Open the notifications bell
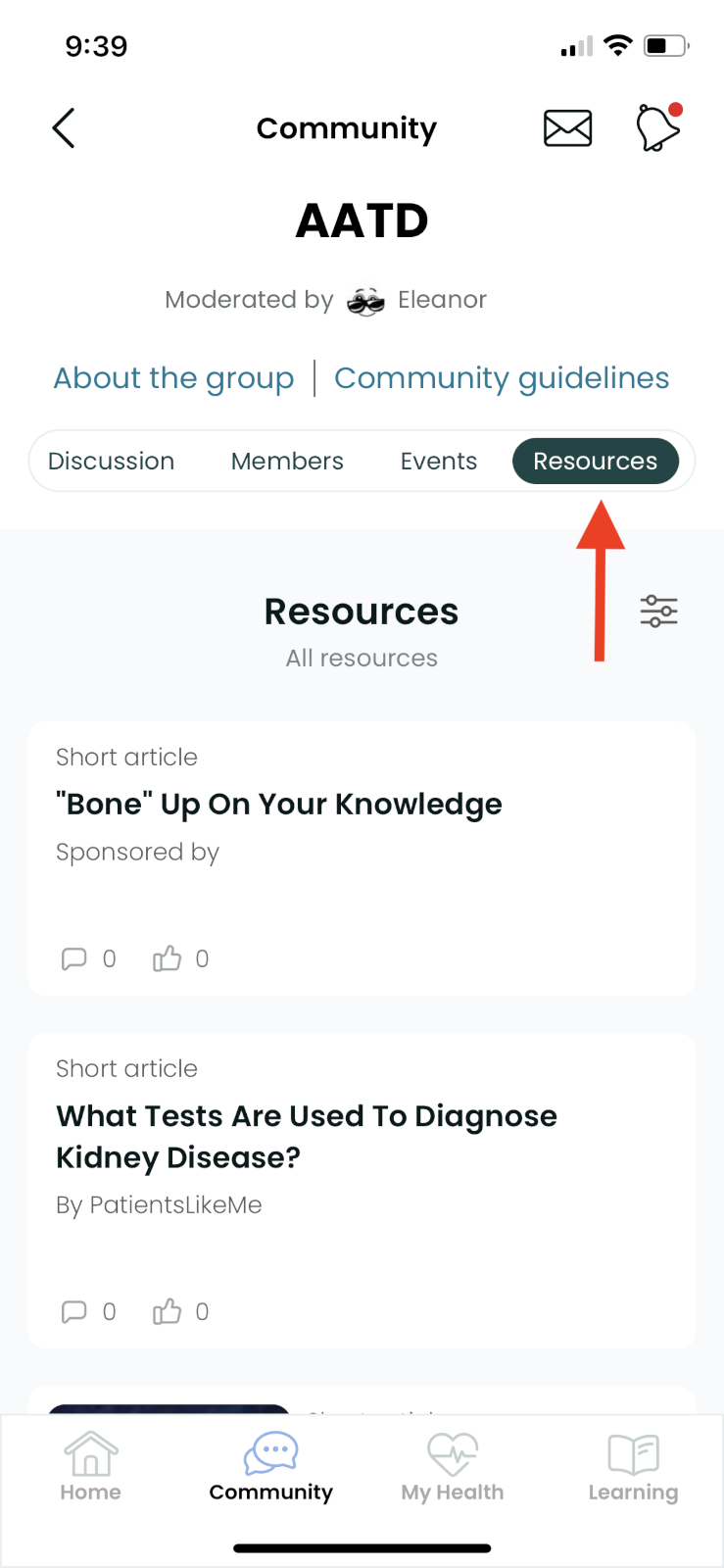This screenshot has height=1568, width=724. pos(658,127)
